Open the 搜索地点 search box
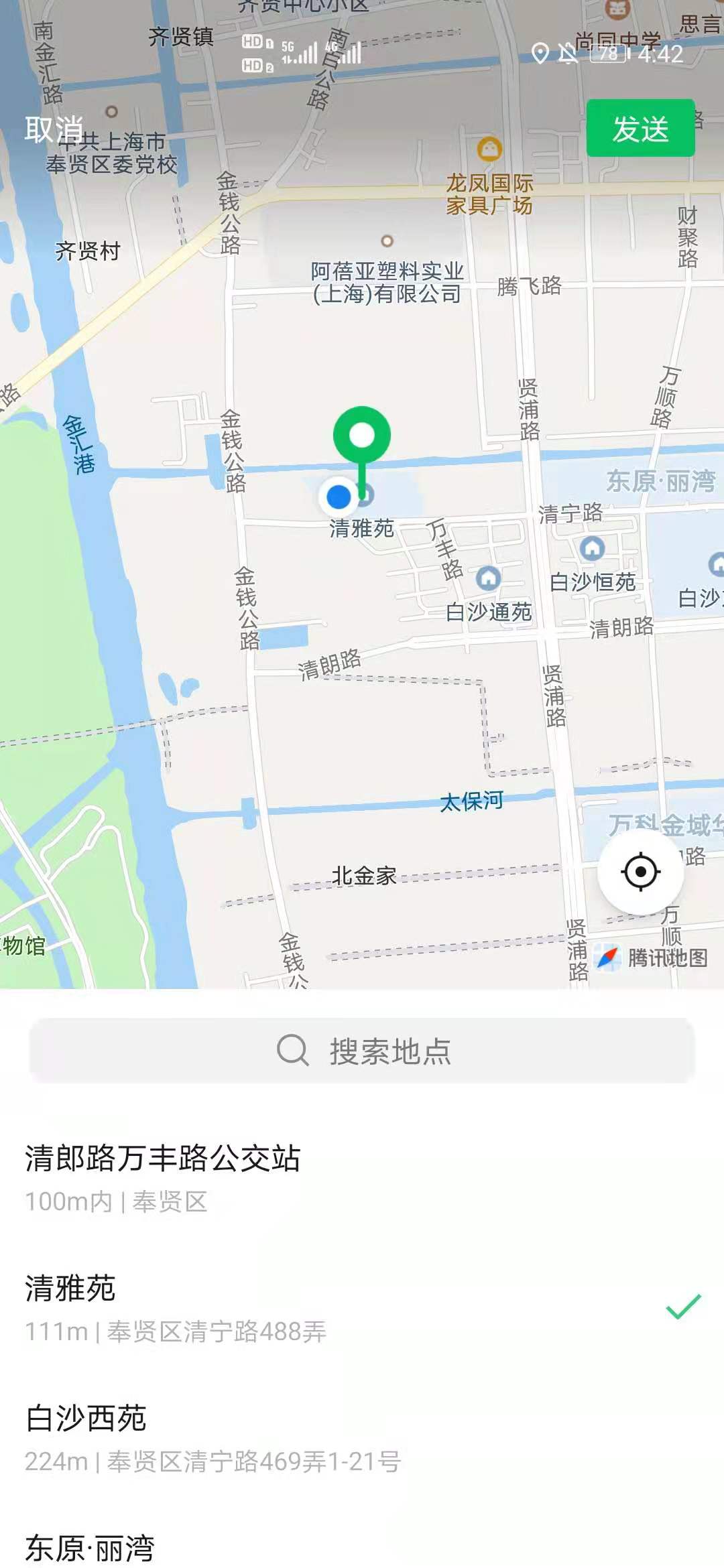Viewport: 724px width, 1568px height. (362, 1051)
